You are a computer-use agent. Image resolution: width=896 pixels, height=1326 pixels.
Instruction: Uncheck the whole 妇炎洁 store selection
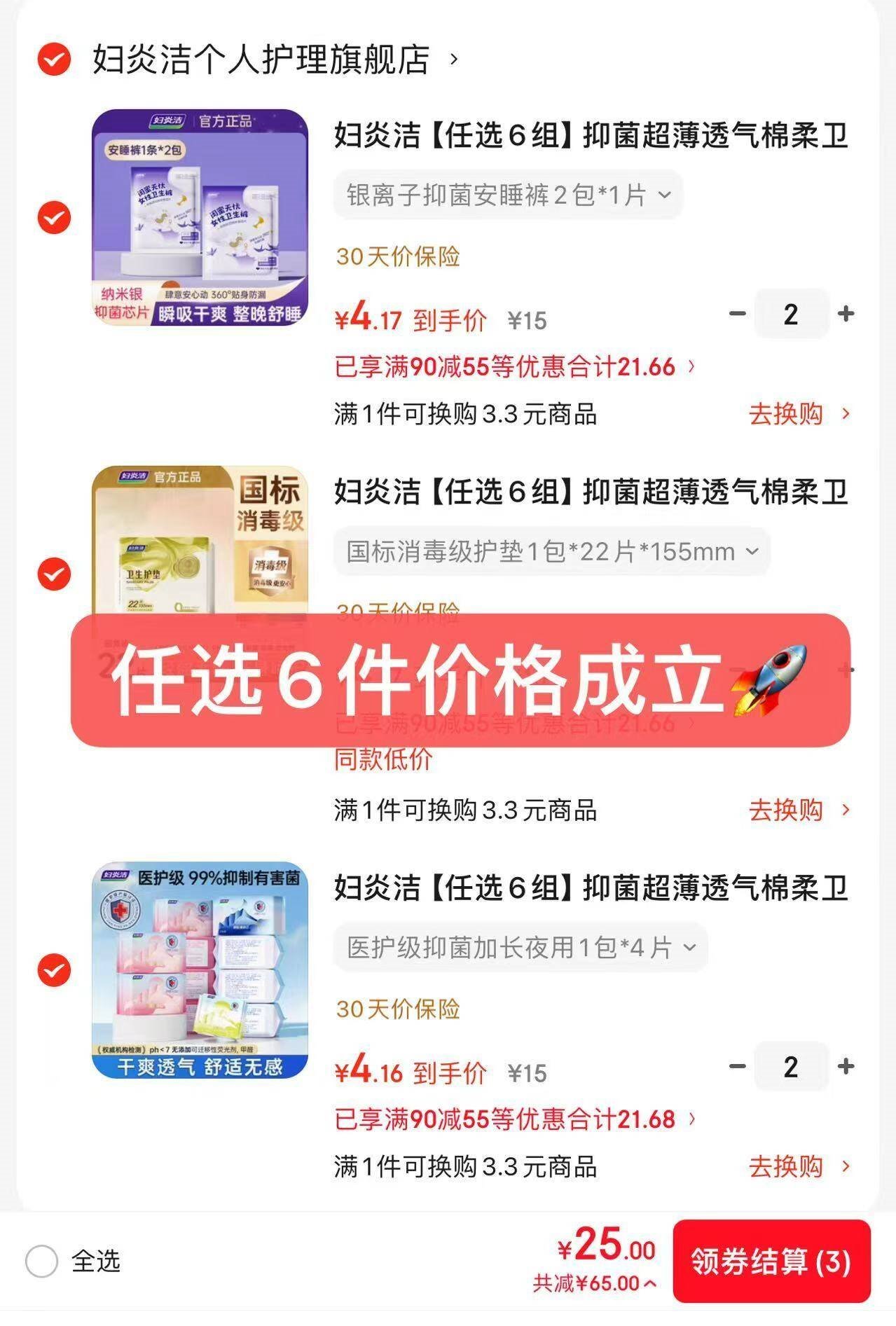coord(54,59)
